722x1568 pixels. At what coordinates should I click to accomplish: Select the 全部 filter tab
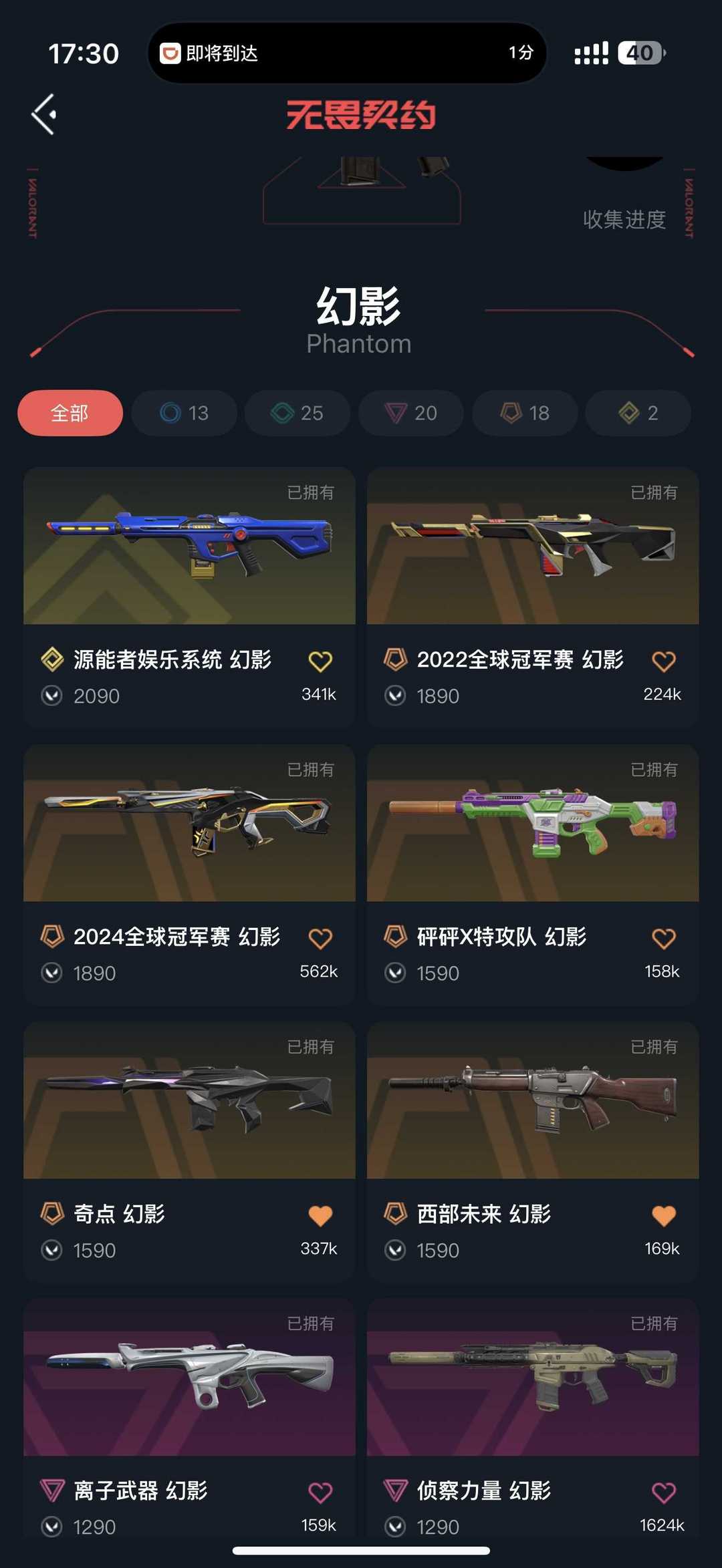(x=70, y=413)
